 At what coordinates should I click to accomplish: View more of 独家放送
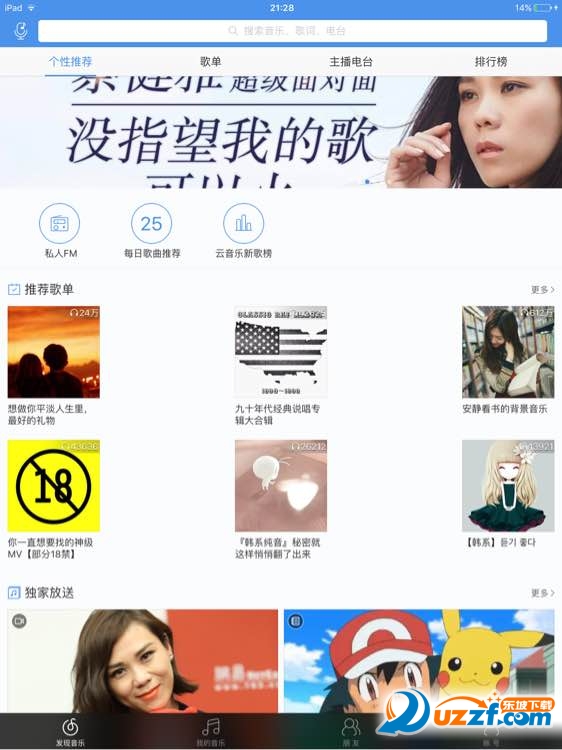543,593
